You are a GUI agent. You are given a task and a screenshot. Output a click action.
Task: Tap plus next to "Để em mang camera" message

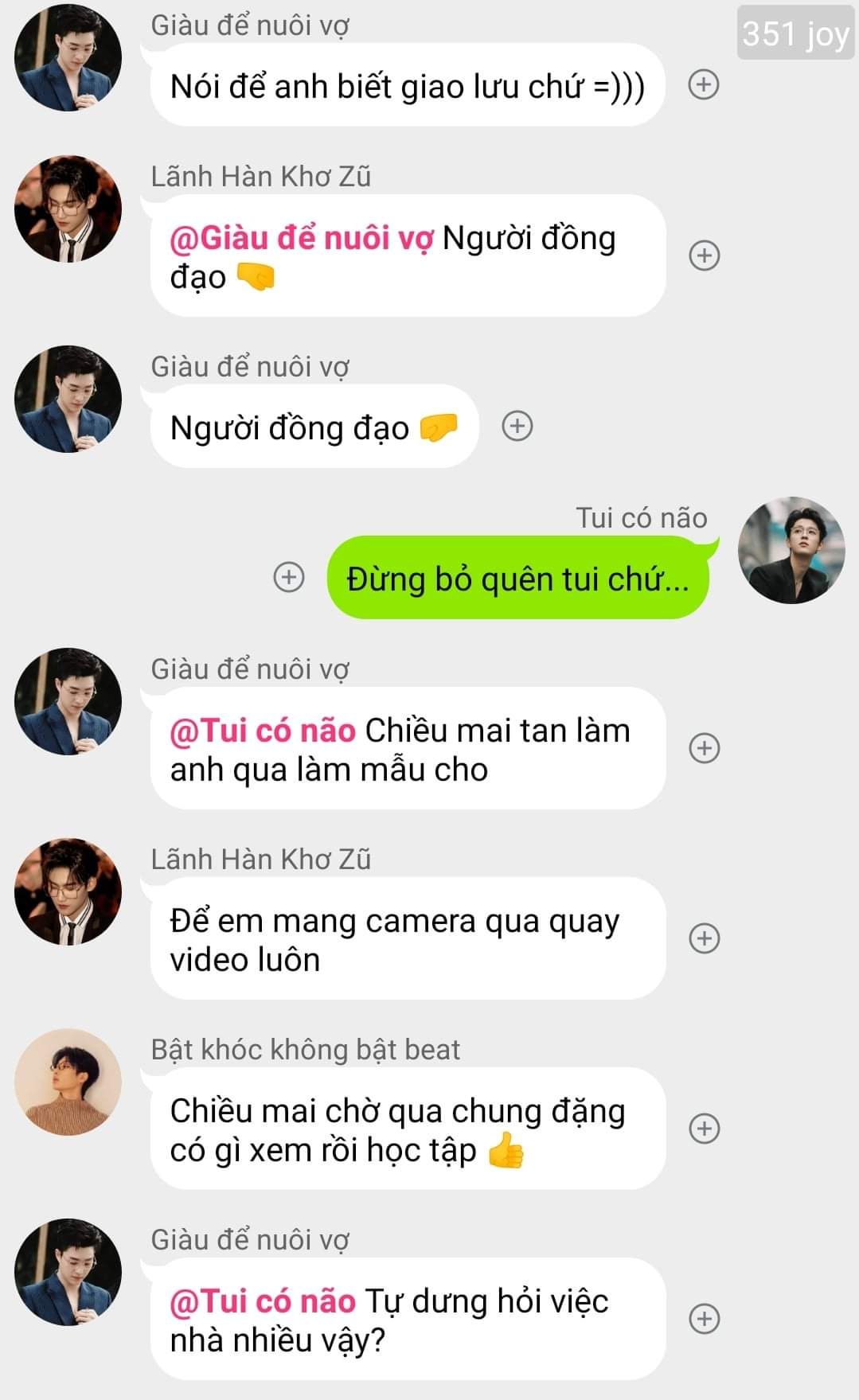click(x=704, y=938)
